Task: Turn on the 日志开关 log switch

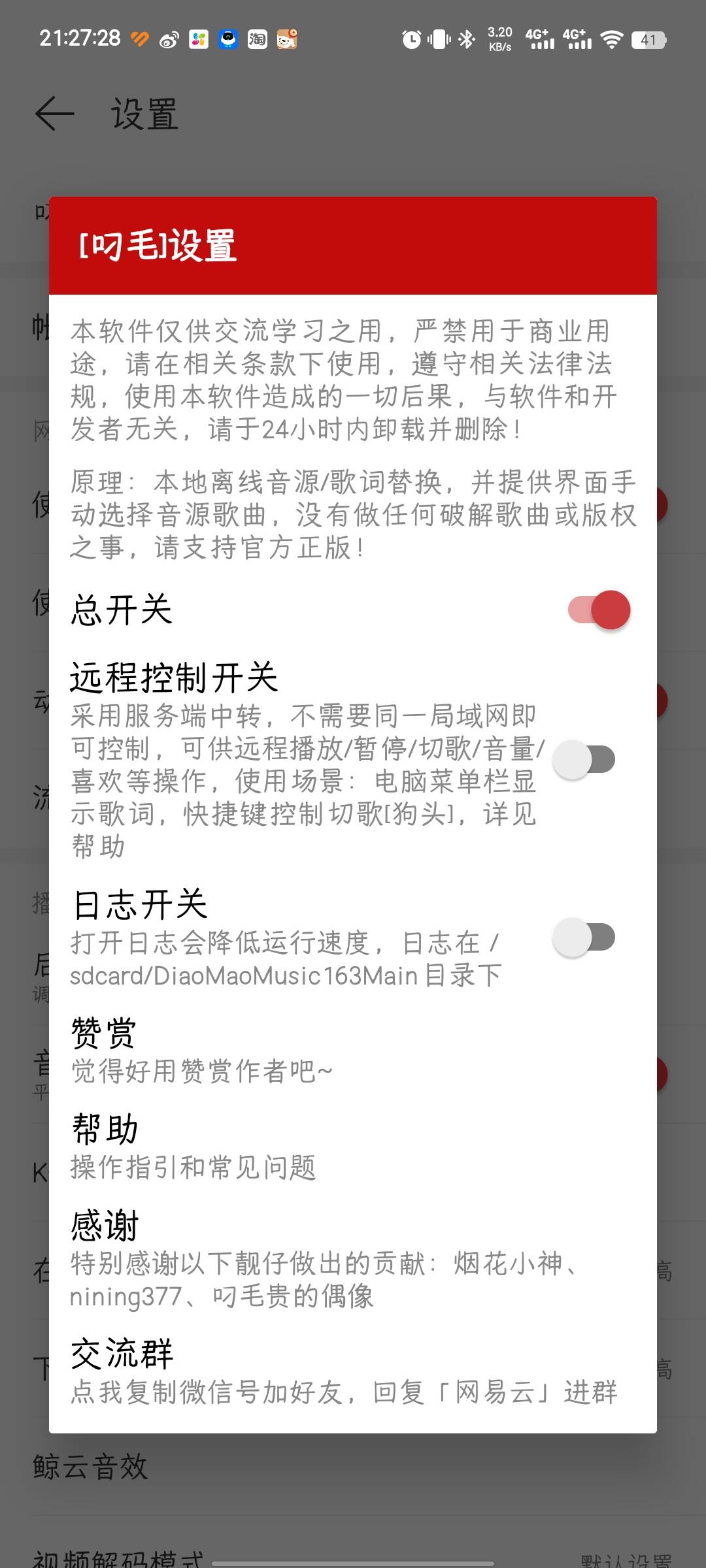Action: tap(584, 938)
